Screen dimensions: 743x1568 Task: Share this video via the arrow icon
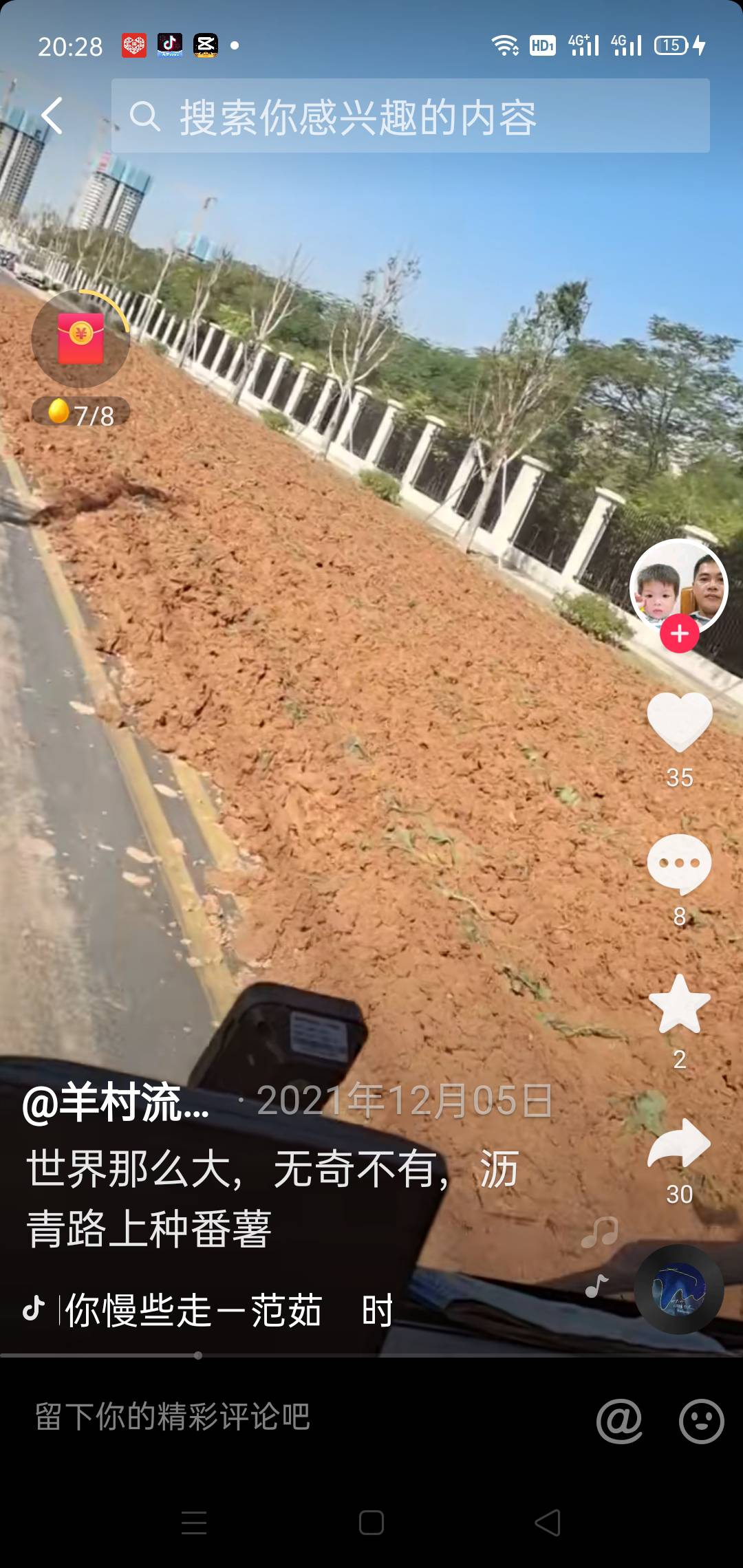(x=680, y=1143)
